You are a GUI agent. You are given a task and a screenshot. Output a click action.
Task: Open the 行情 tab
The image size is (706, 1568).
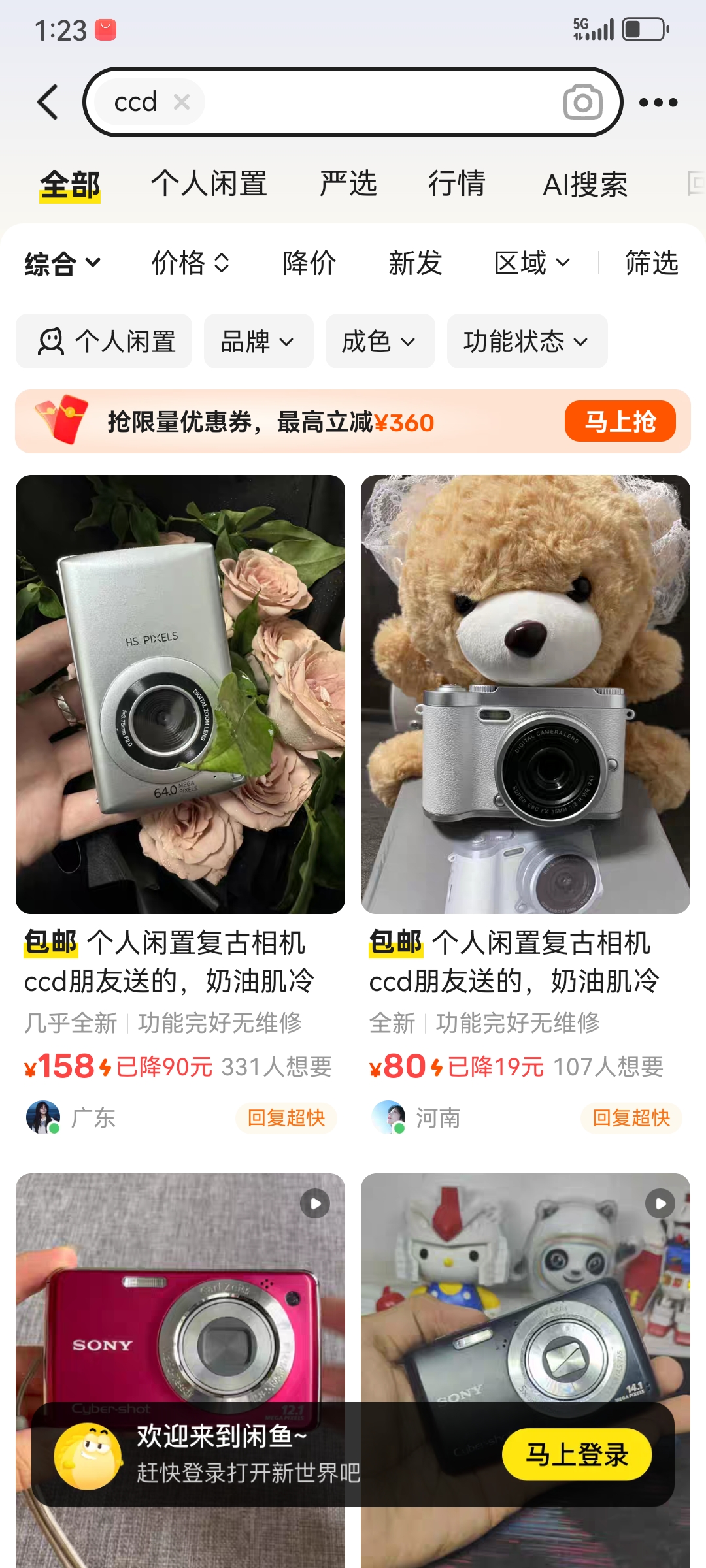tap(456, 184)
